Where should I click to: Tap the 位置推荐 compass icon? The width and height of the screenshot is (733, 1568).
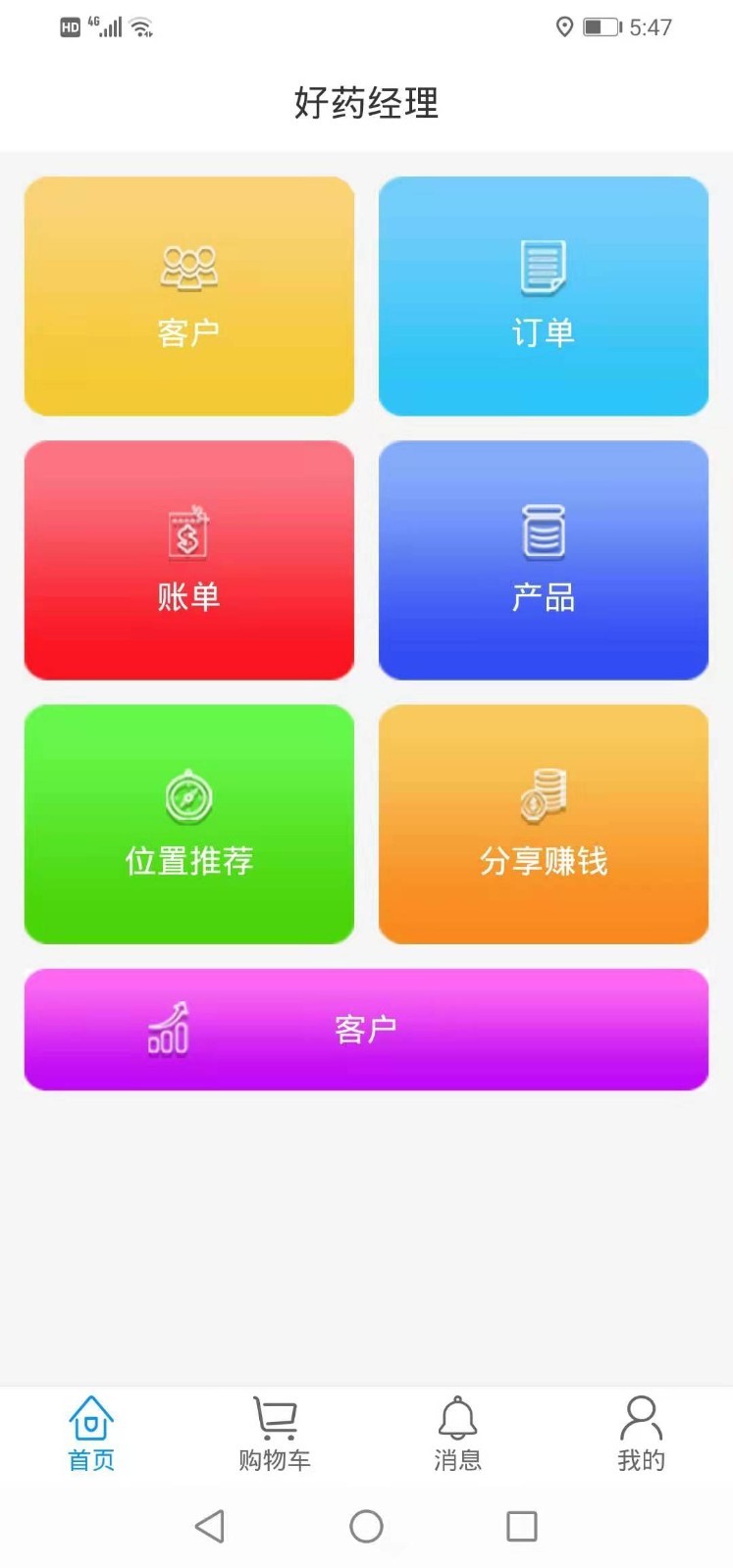[x=188, y=796]
